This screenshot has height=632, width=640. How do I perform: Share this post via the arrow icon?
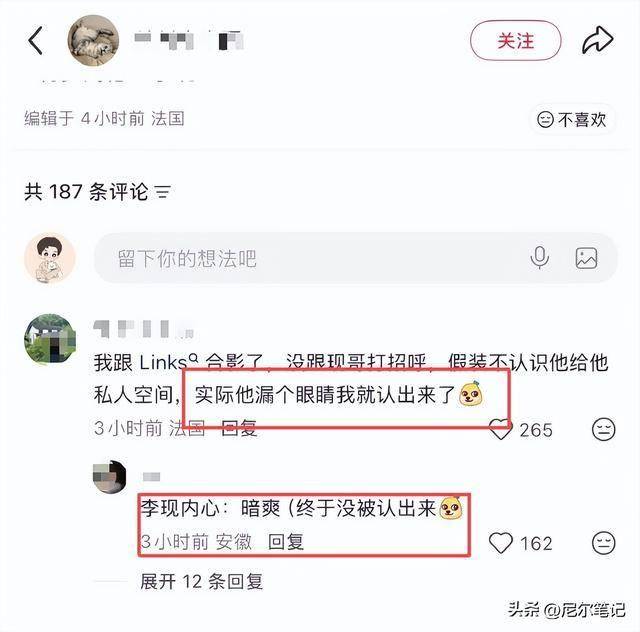pos(597,41)
